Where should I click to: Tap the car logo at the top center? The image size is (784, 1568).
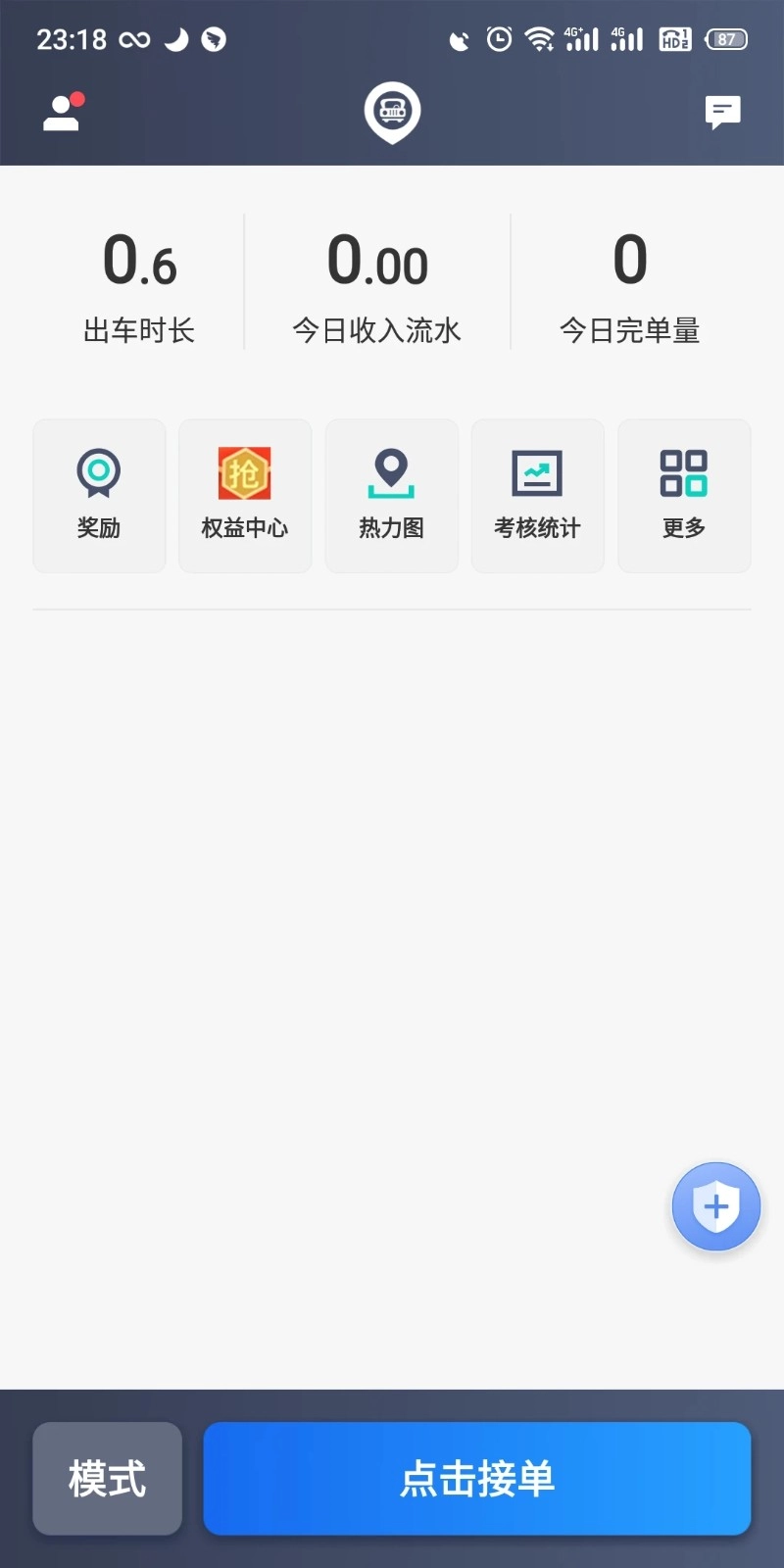[392, 112]
